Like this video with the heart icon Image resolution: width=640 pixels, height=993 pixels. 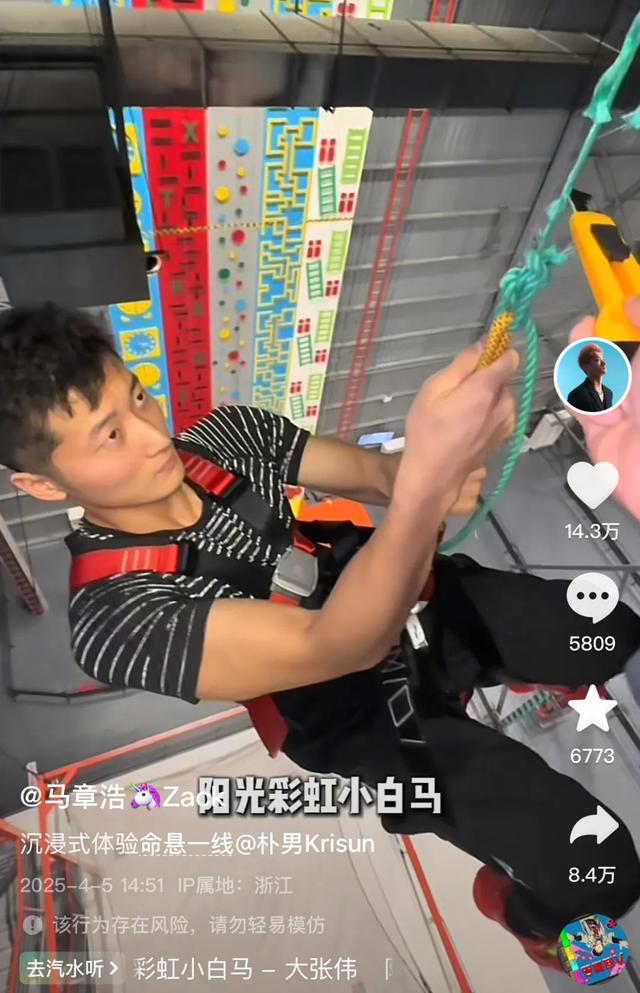pyautogui.click(x=592, y=485)
